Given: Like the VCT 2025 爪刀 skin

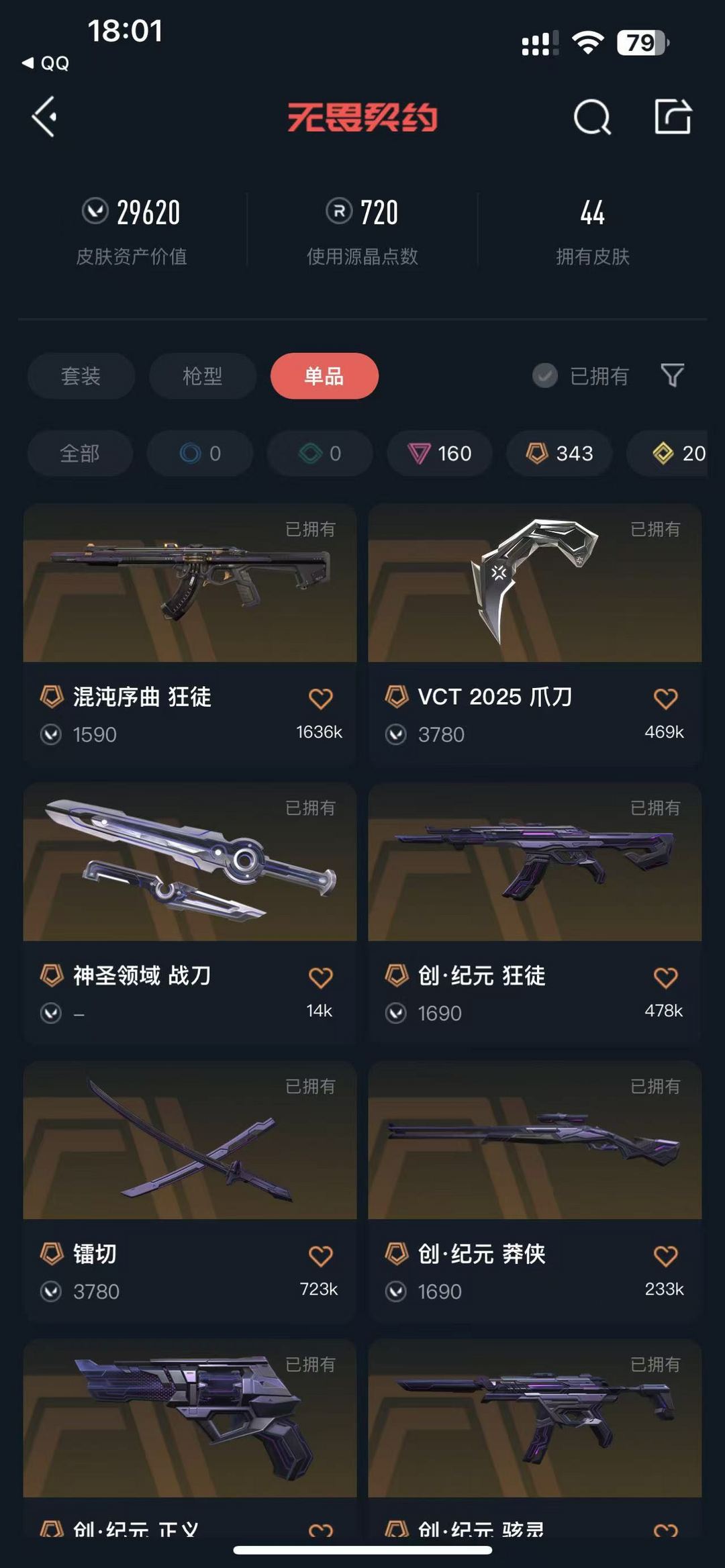Looking at the screenshot, I should [665, 699].
